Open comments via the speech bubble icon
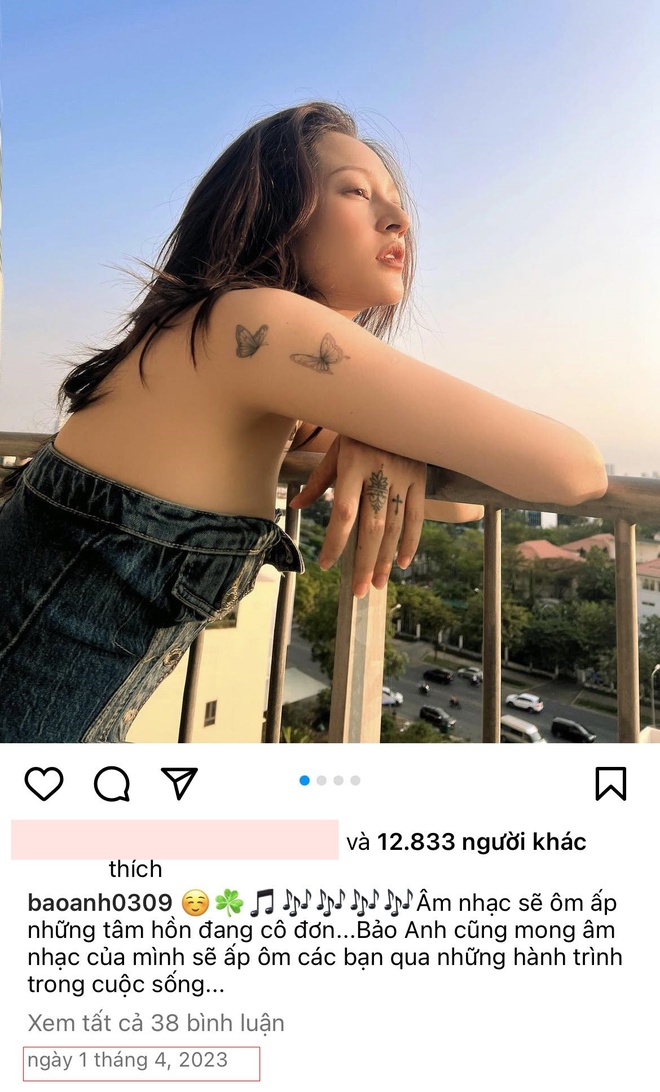The width and height of the screenshot is (660, 1092). point(112,784)
